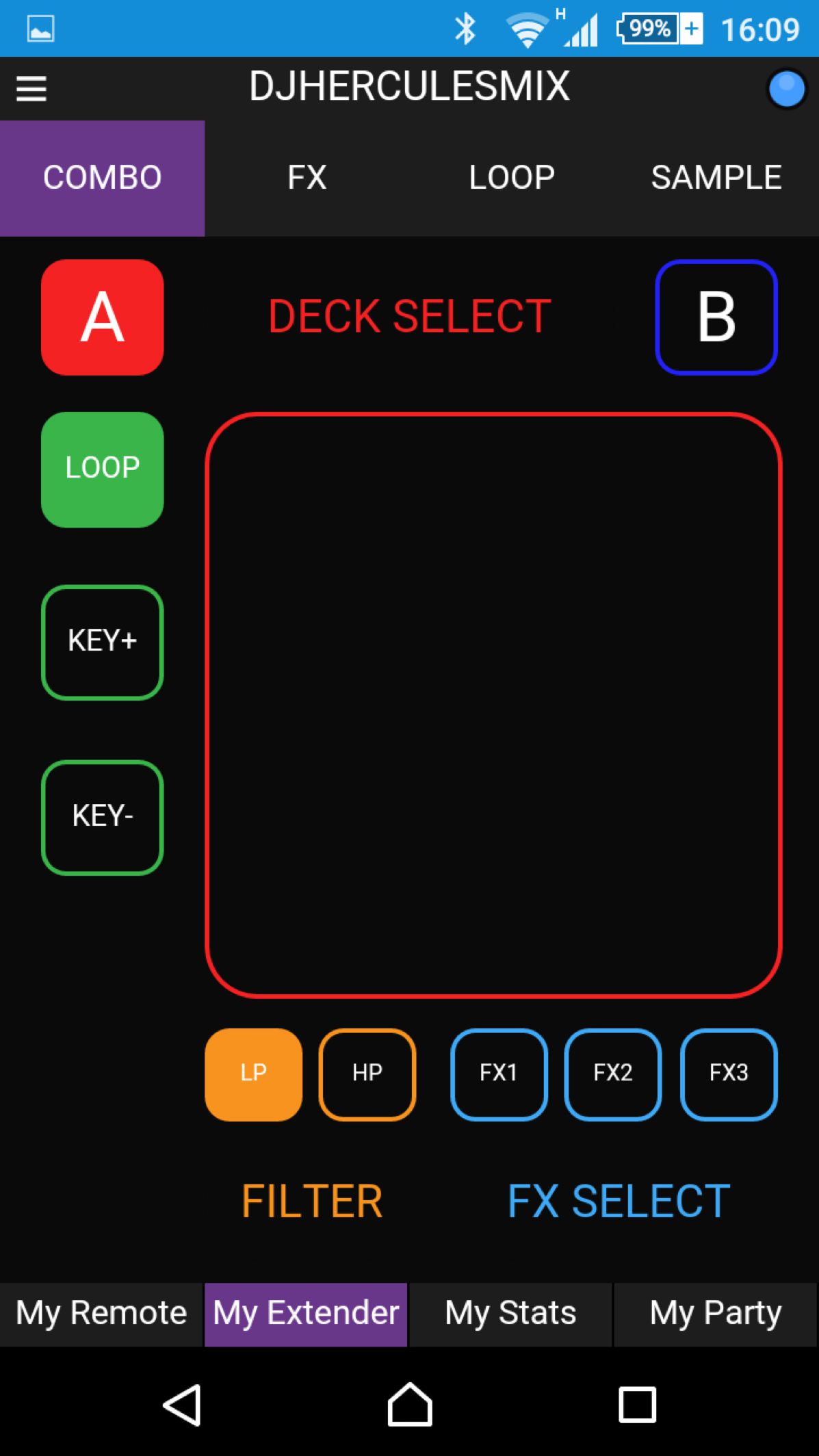The image size is (819, 1456).
Task: Go to the Android home screen
Action: pyautogui.click(x=409, y=1405)
